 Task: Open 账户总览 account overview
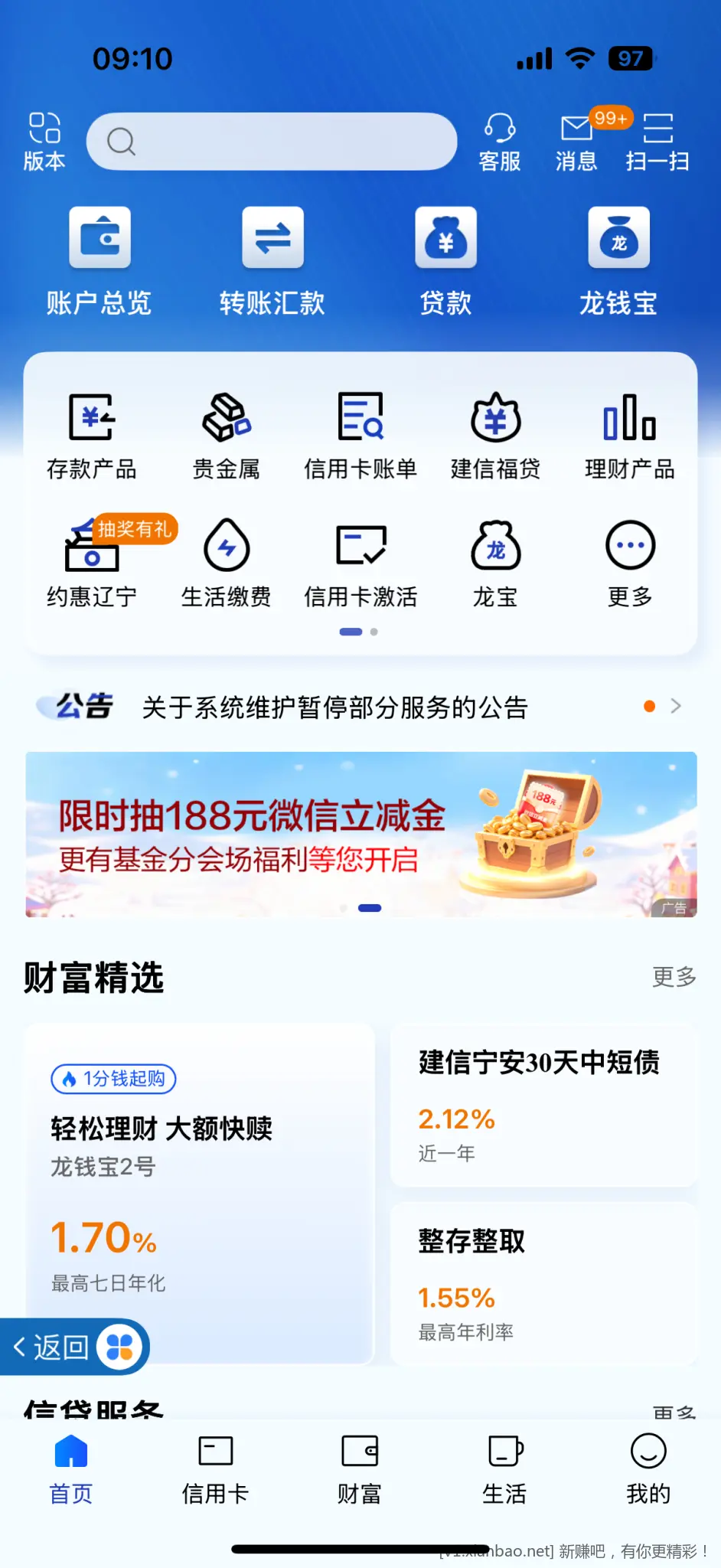point(98,260)
